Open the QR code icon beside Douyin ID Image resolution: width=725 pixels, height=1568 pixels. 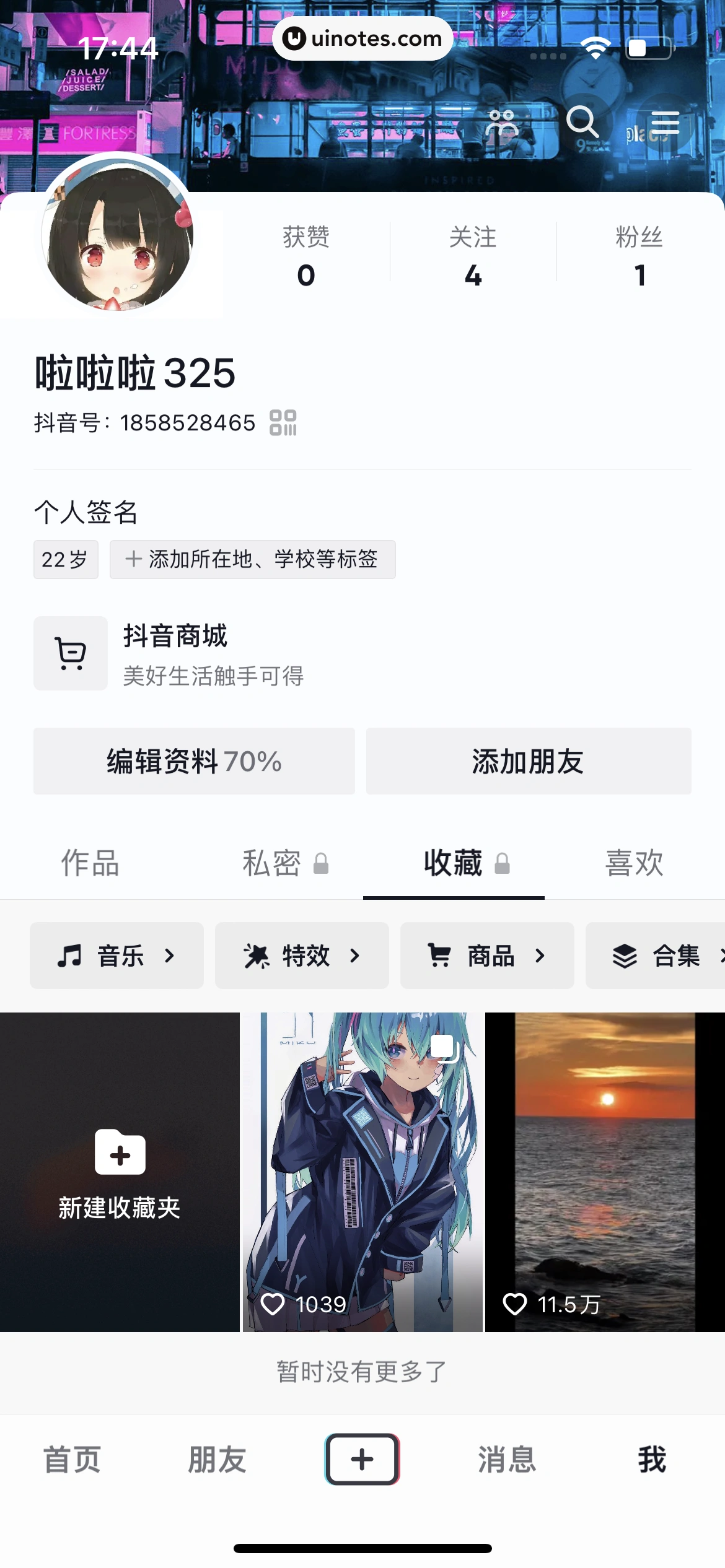284,423
